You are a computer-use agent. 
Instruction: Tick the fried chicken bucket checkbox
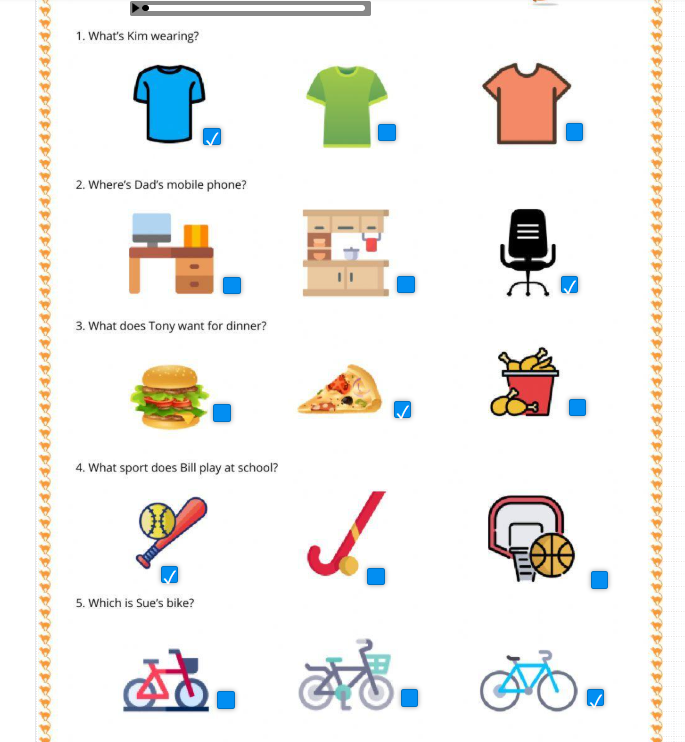click(x=577, y=407)
